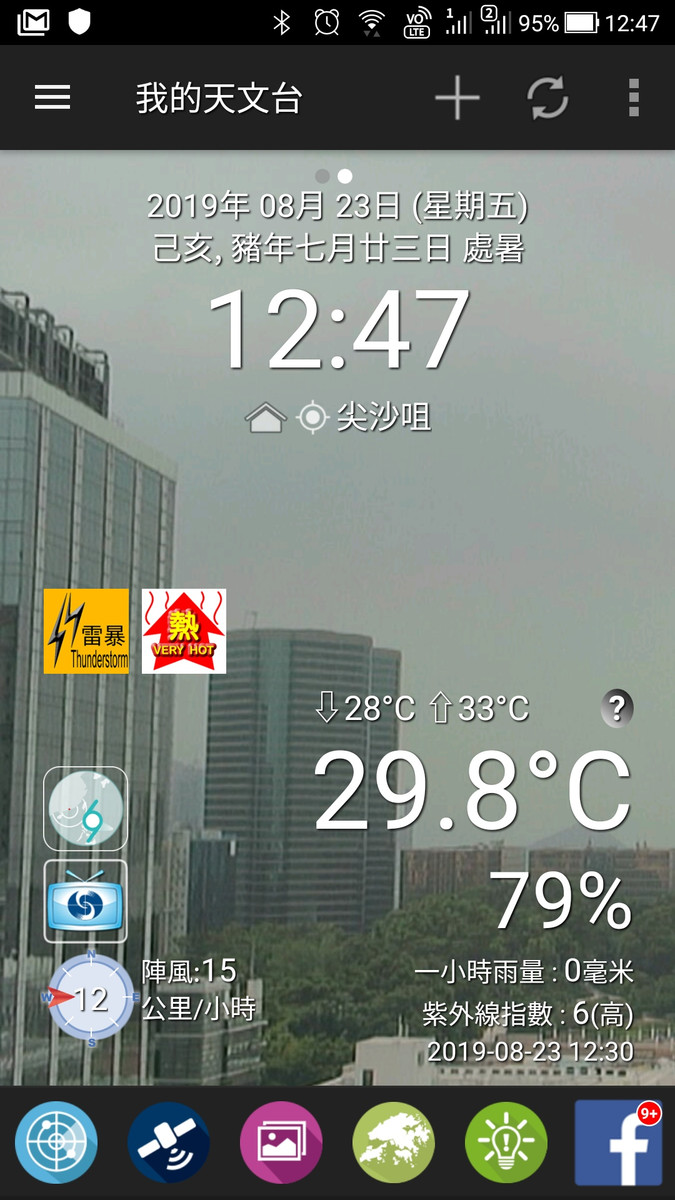This screenshot has height=1200, width=675.
Task: Tap the wind compass showing 12
Action: click(x=90, y=998)
